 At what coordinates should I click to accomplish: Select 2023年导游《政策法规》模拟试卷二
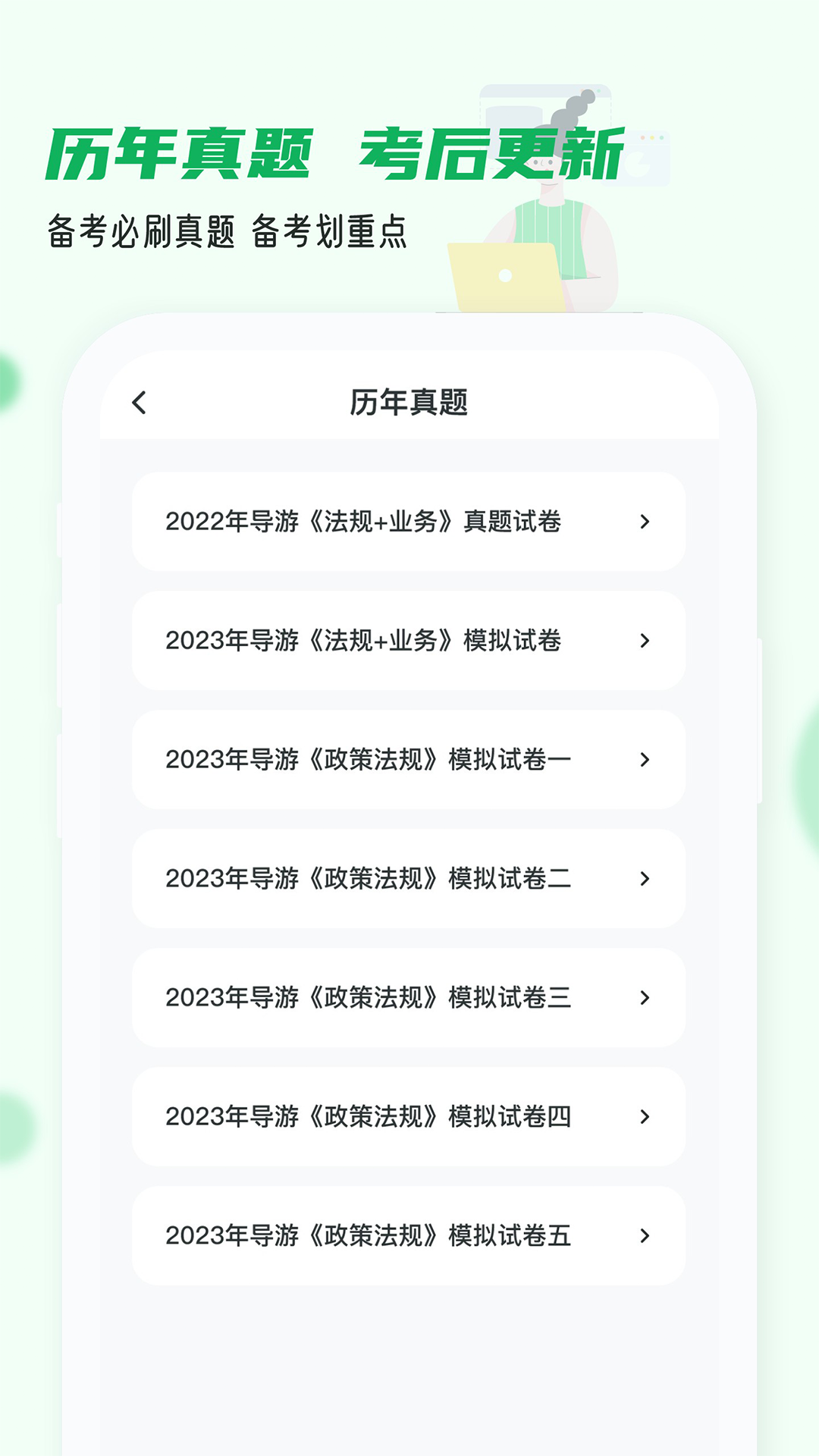click(370, 879)
